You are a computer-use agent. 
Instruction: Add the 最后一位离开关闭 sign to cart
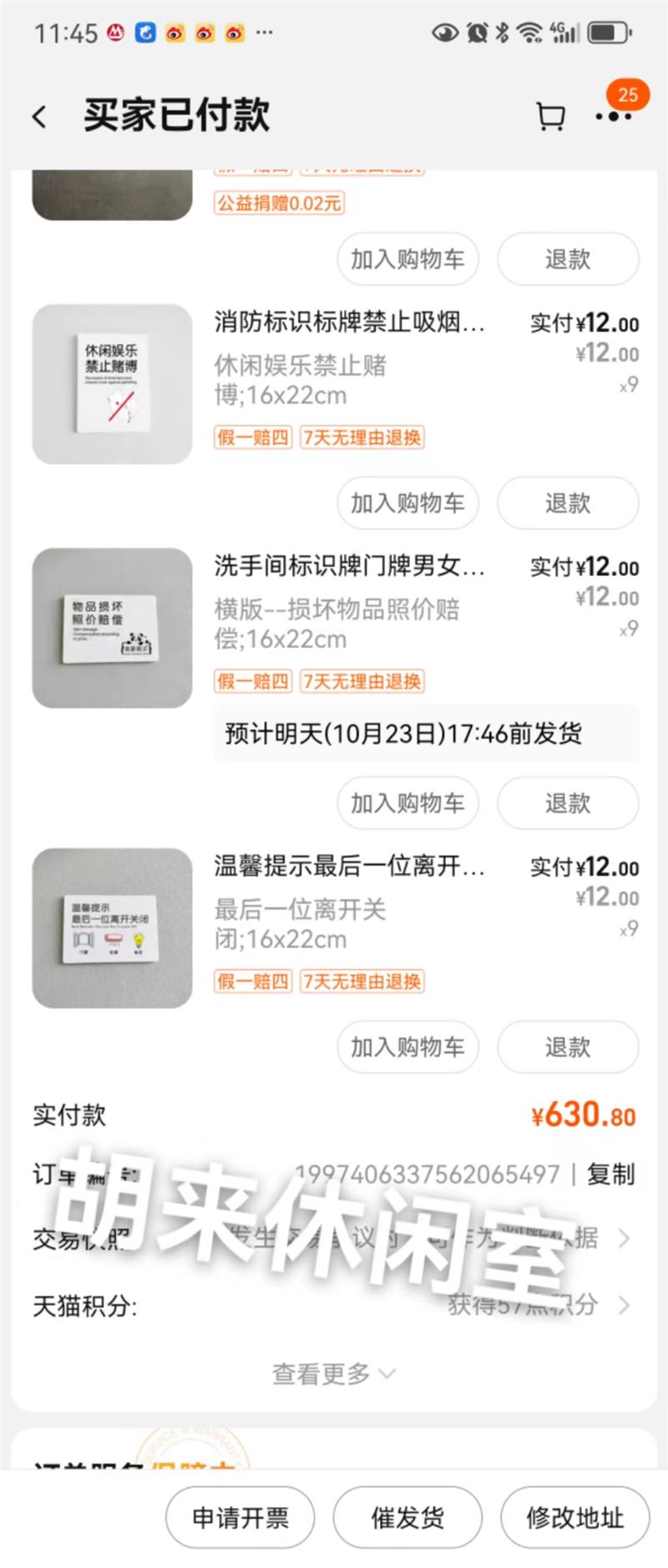(407, 1047)
